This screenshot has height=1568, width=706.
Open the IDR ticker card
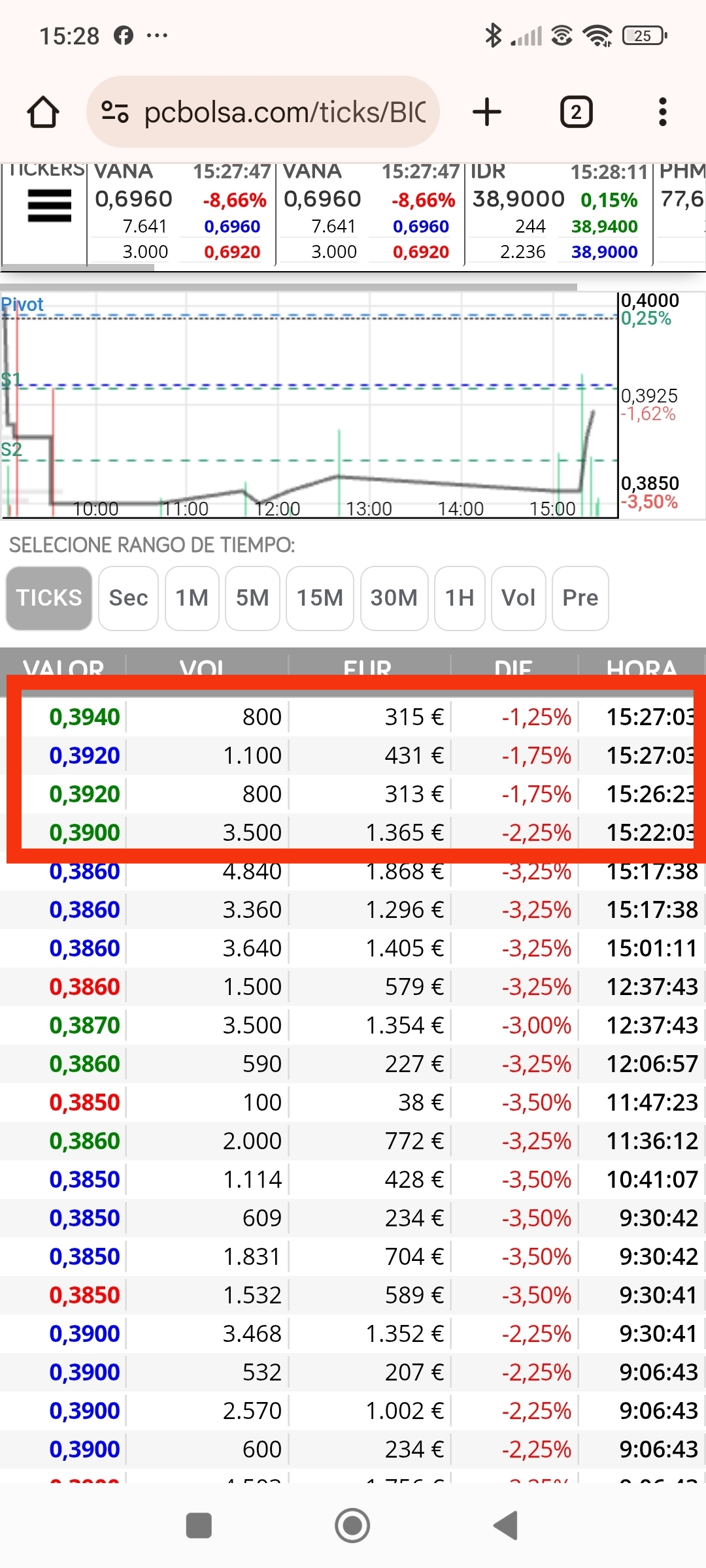(x=559, y=213)
